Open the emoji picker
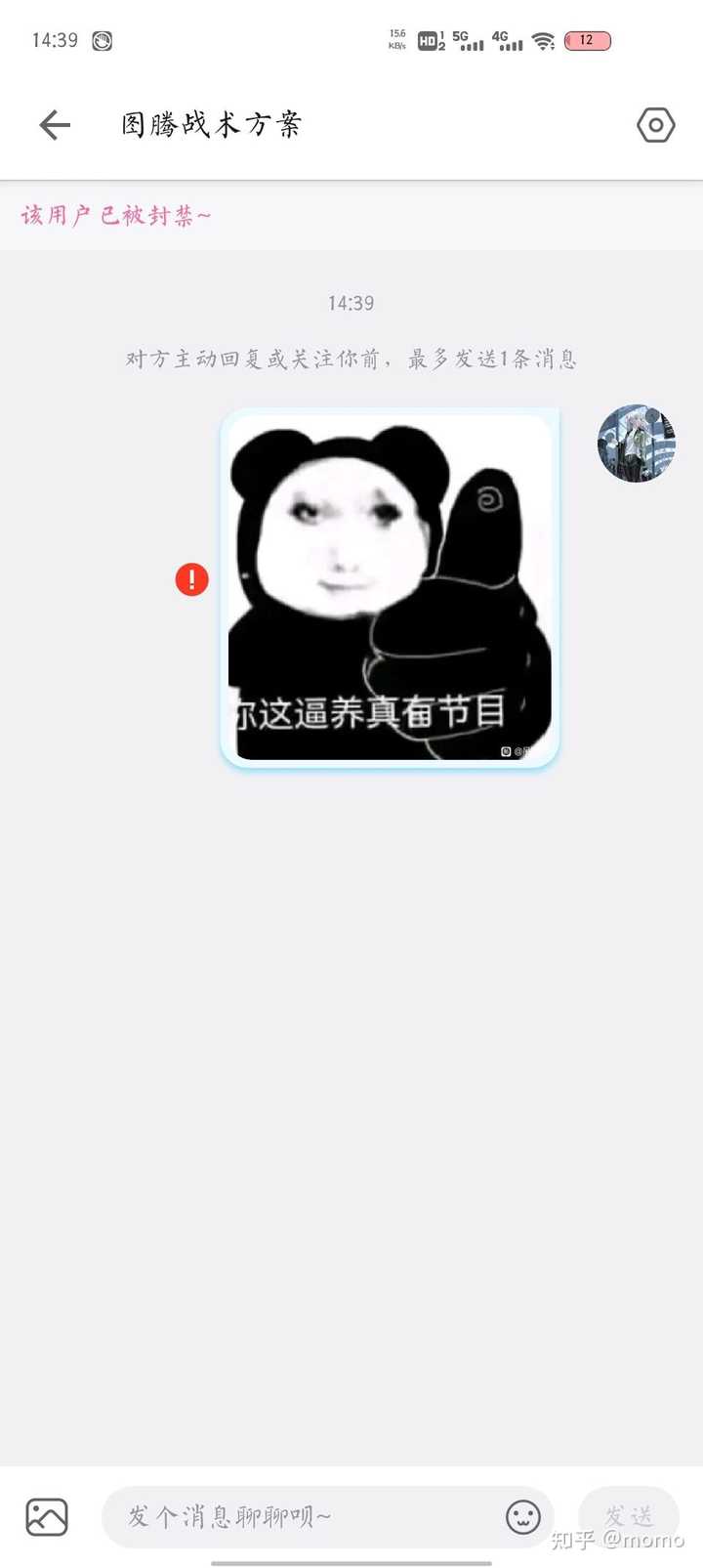 point(523,1517)
